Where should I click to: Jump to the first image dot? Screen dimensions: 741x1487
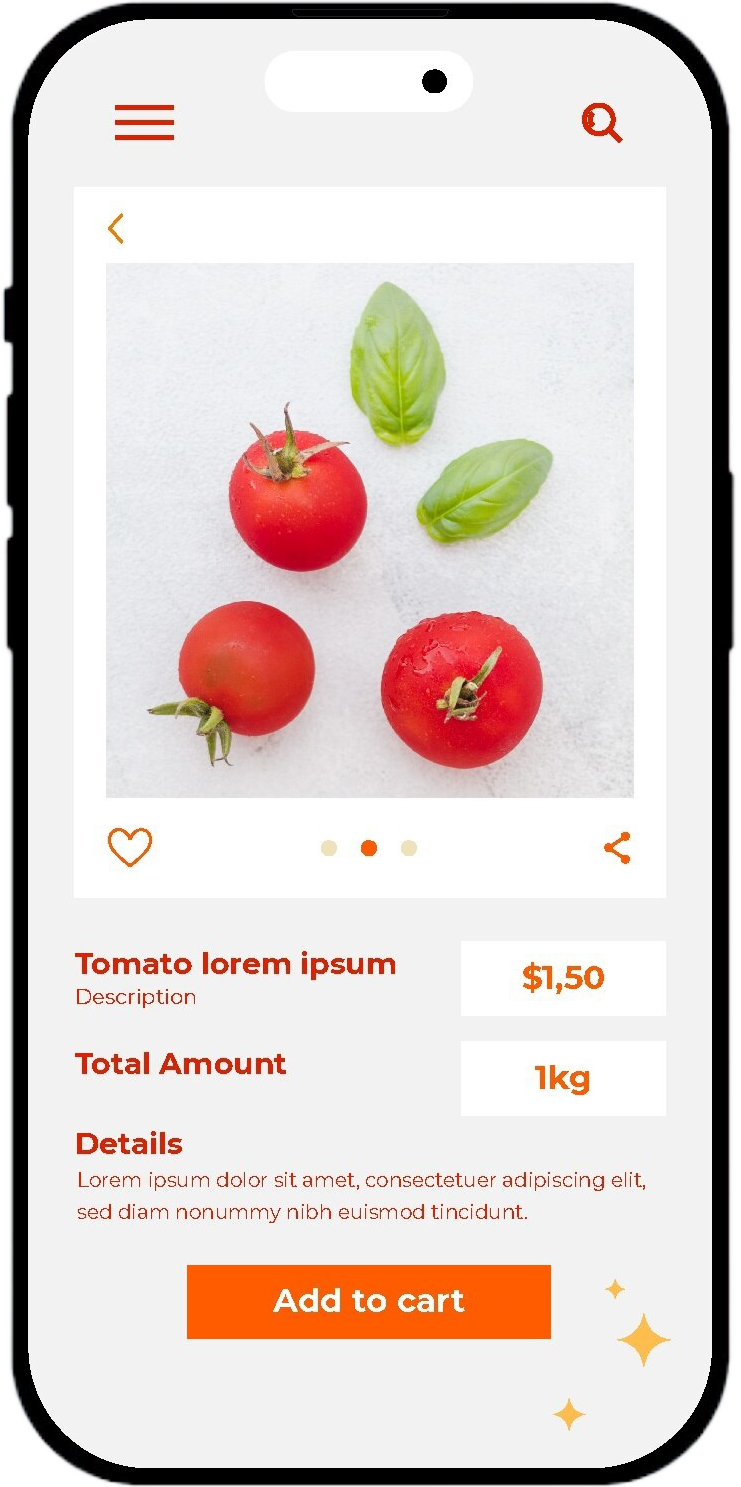pos(329,848)
